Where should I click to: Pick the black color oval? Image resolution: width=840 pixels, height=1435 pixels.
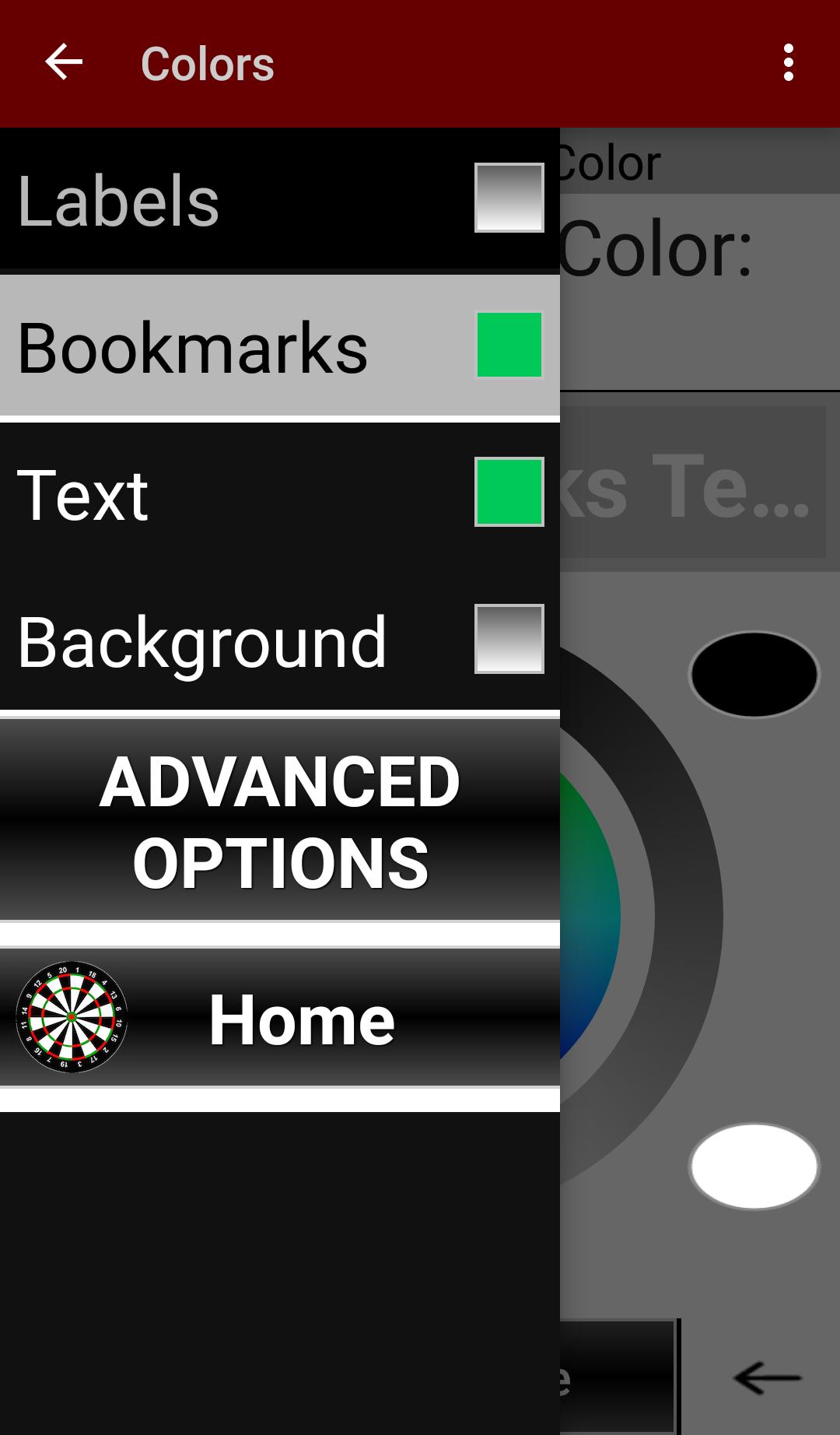coord(754,674)
